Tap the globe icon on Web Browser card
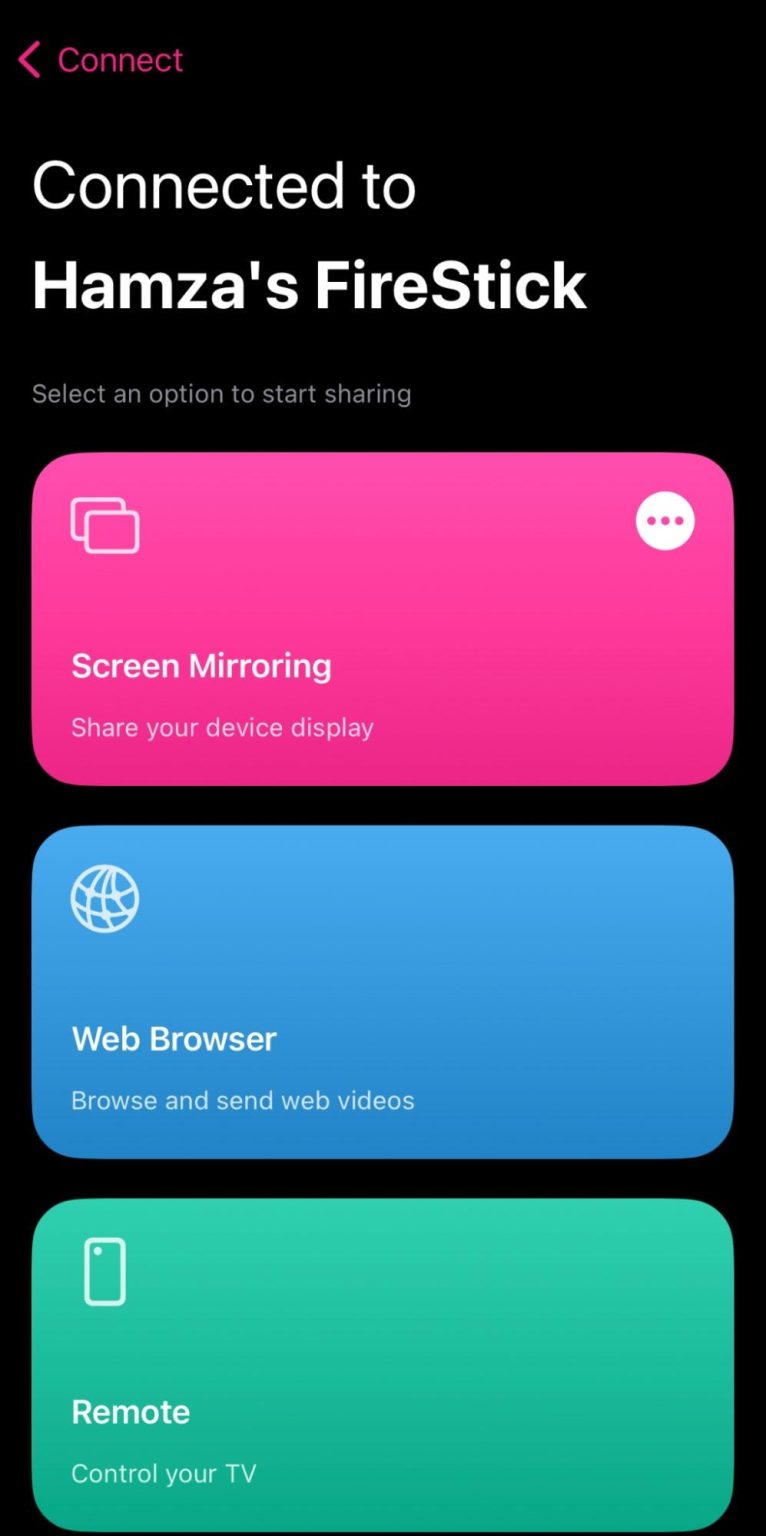Viewport: 766px width, 1536px height. point(104,897)
